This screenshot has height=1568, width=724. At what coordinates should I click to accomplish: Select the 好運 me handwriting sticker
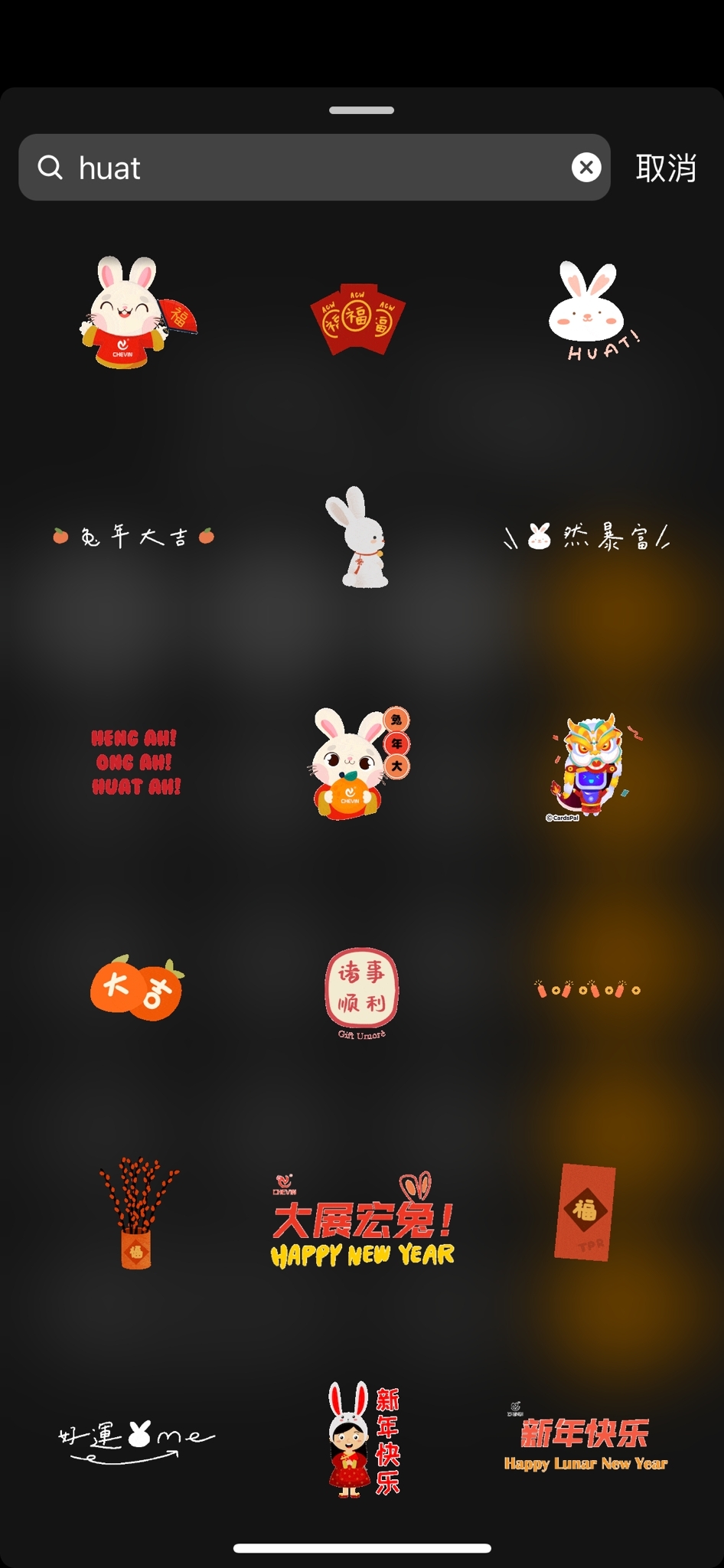[136, 1439]
